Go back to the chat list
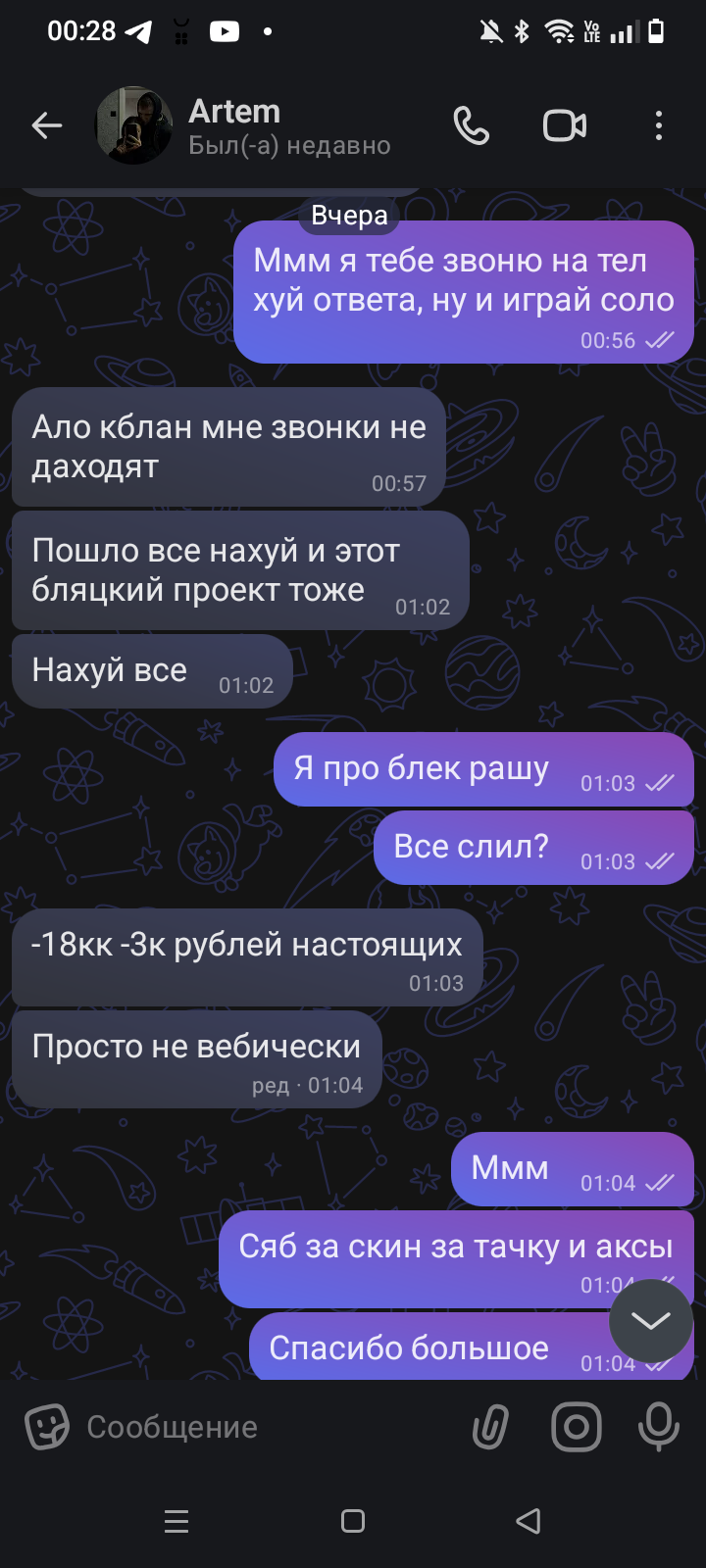The image size is (706, 1568). click(x=46, y=125)
